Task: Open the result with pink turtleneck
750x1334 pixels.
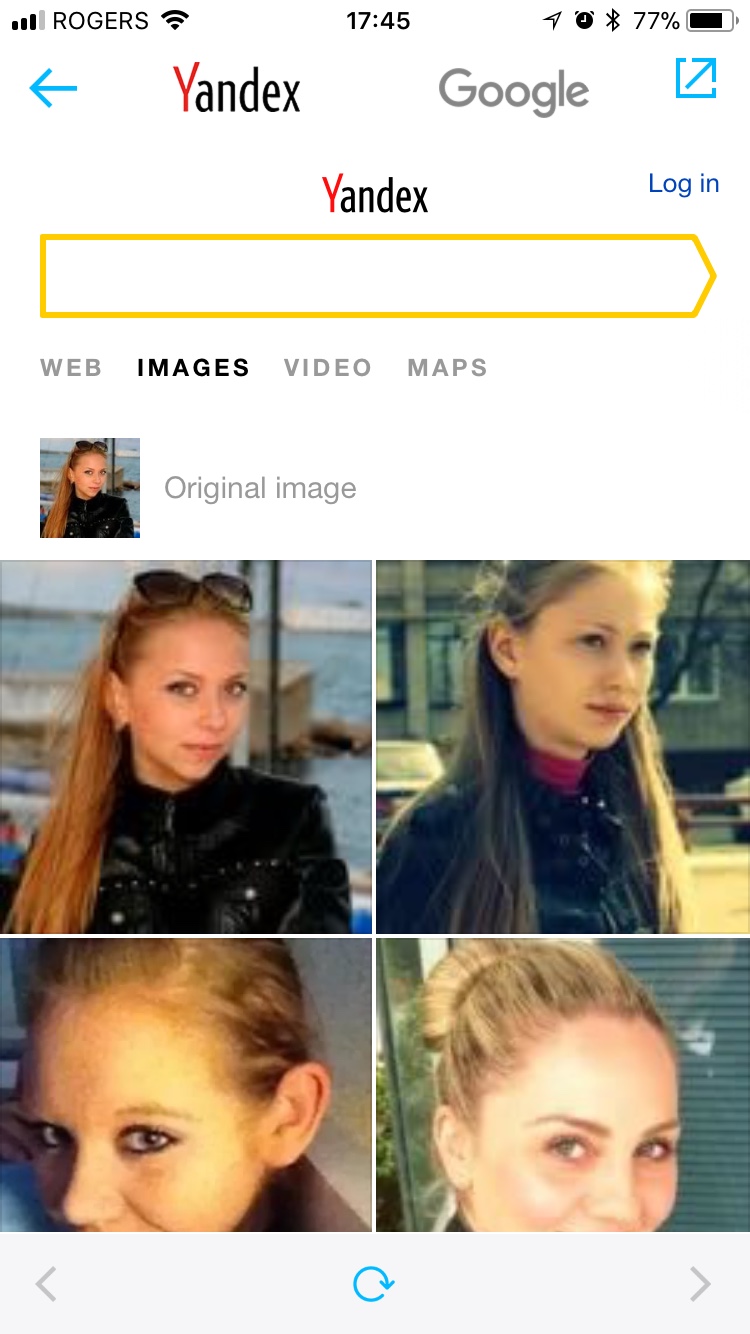Action: click(563, 747)
